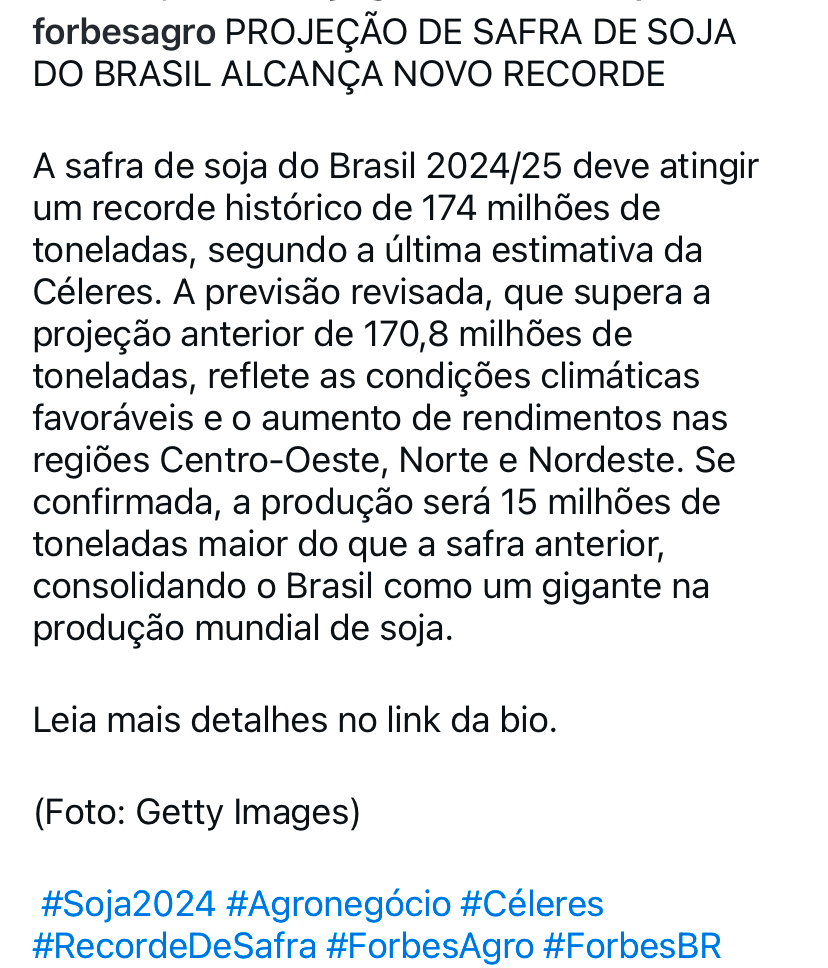Open the forbesagro profile username

124,33
